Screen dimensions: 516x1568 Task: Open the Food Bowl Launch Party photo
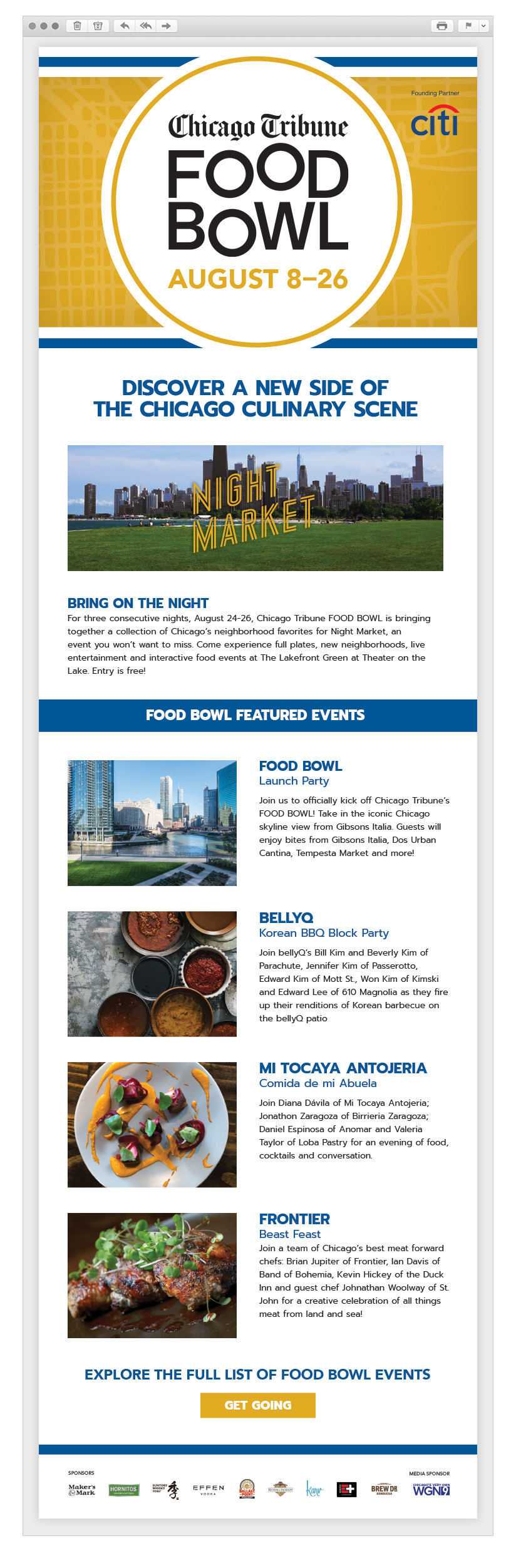(152, 823)
